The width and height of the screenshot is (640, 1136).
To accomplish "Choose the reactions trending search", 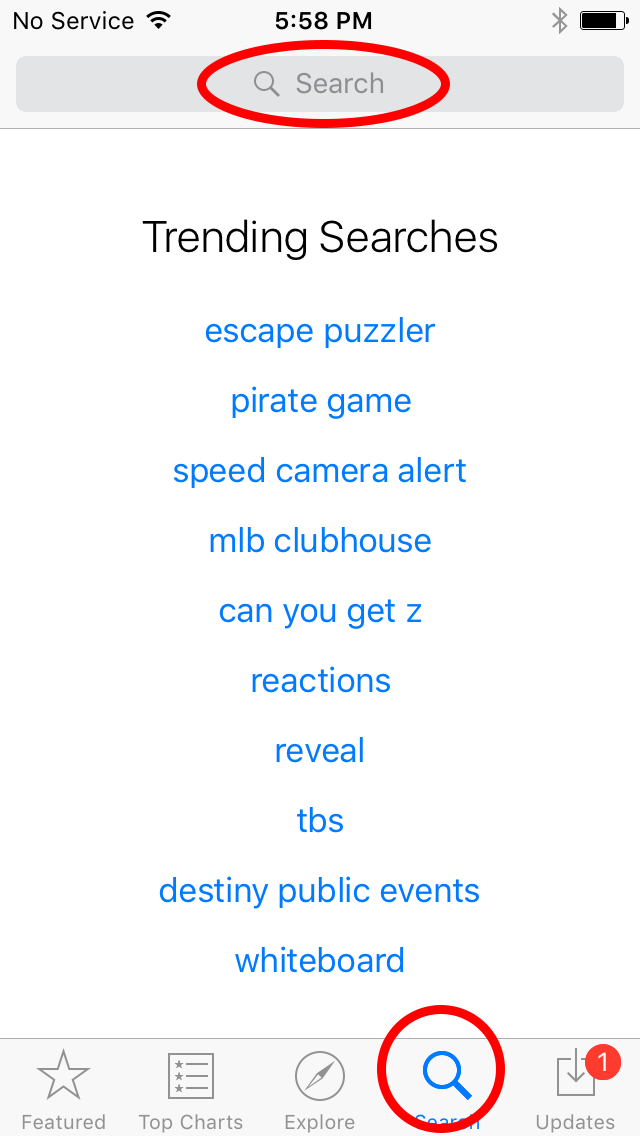I will click(x=320, y=681).
